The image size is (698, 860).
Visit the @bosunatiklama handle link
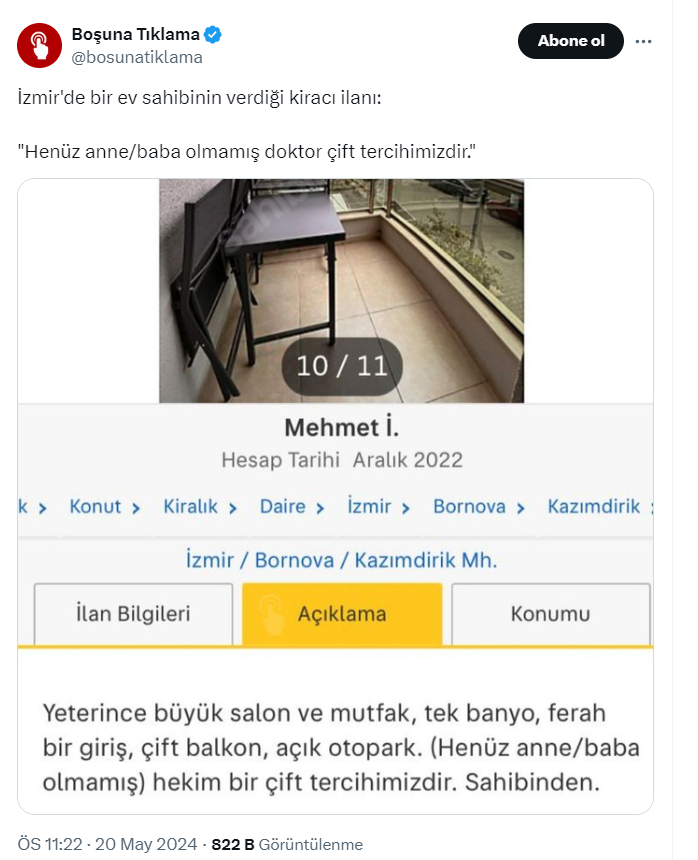(x=137, y=57)
